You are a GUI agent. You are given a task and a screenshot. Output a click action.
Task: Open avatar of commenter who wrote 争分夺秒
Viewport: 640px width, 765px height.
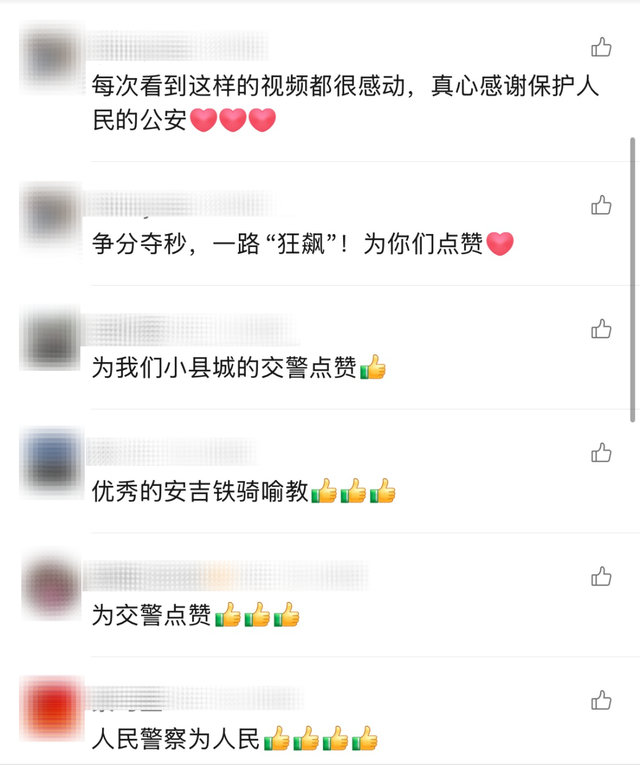[50, 213]
